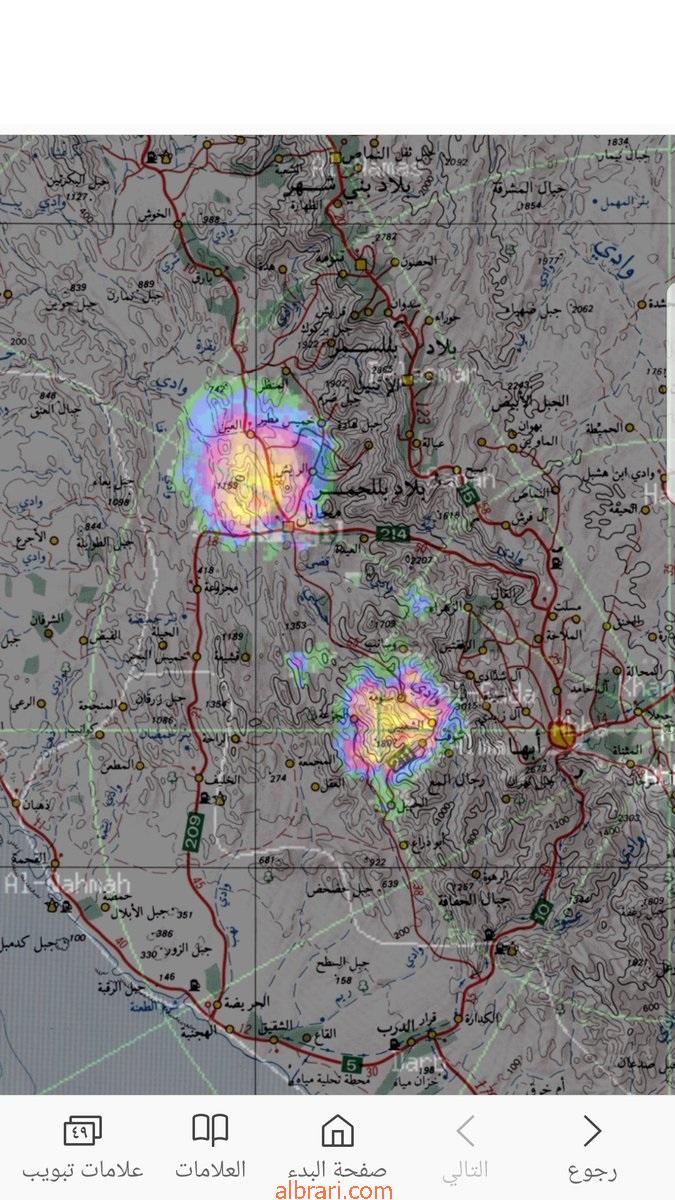Tap the التالي forward arrow

click(x=465, y=1145)
